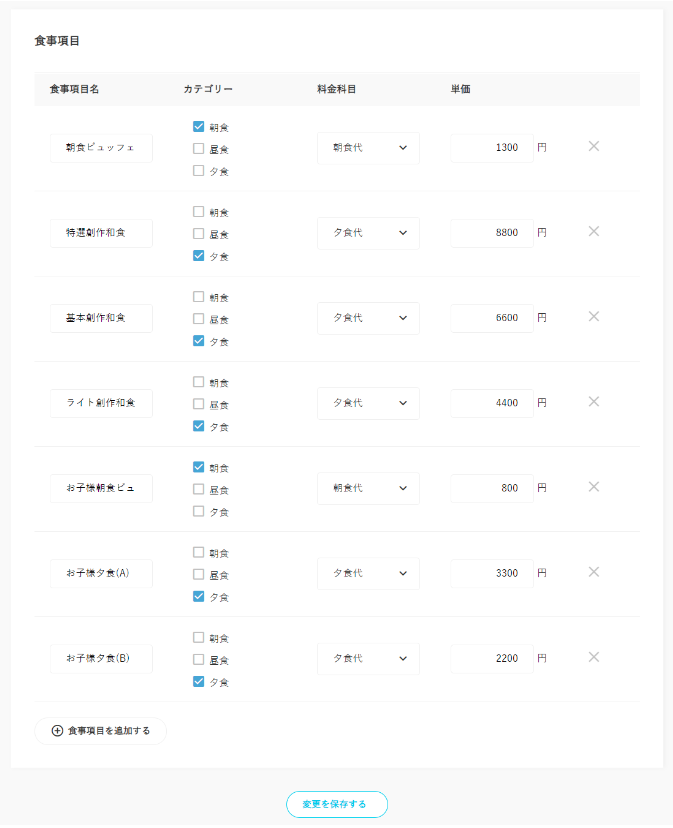Edit the ライト創作和食 name field
This screenshot has width=673, height=828.
coord(101,403)
